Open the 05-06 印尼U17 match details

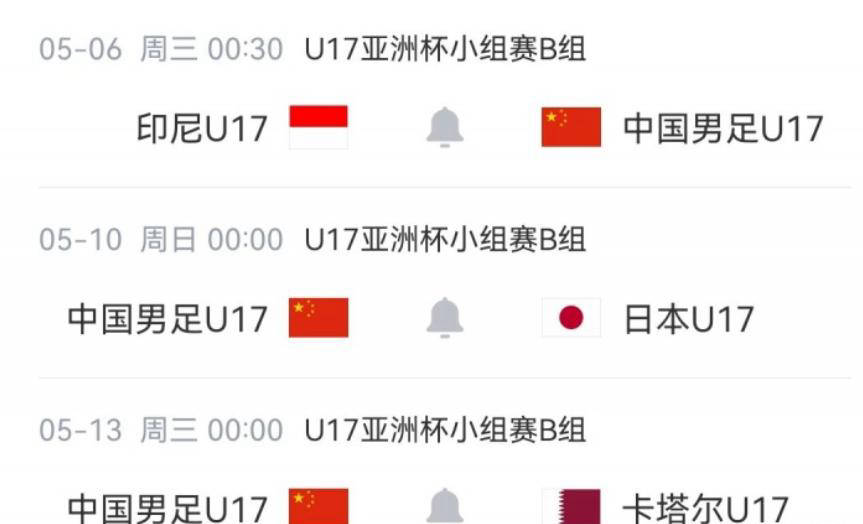click(202, 128)
